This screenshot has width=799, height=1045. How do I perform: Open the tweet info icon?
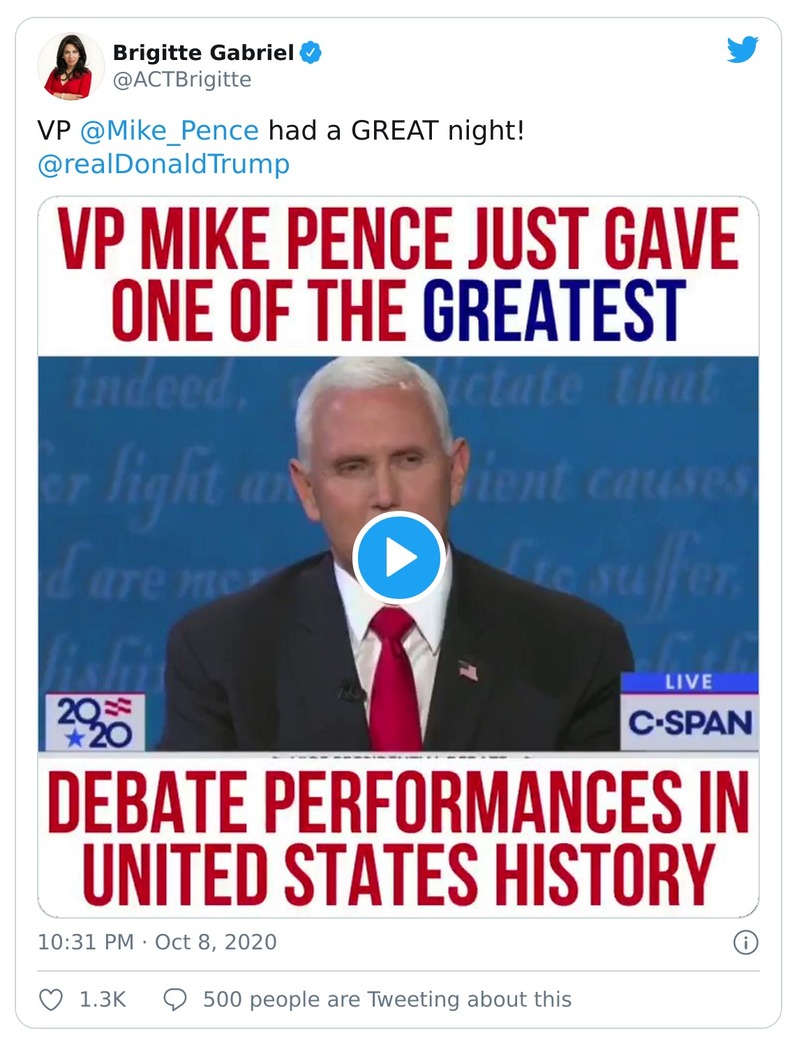coord(745,942)
